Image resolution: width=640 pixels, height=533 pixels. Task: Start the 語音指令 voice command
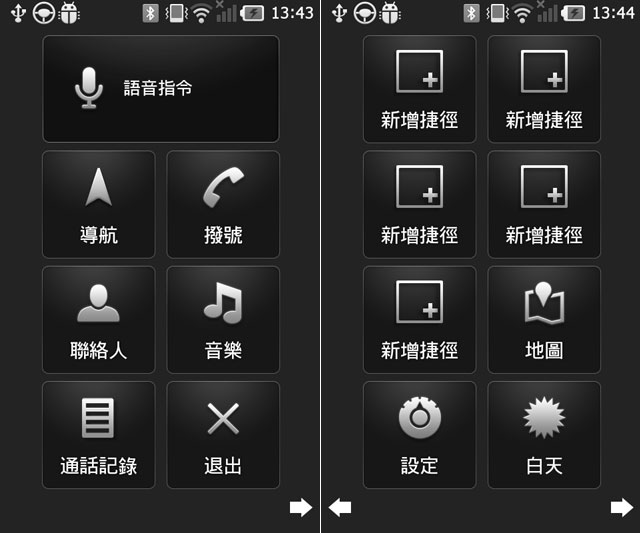click(x=160, y=89)
